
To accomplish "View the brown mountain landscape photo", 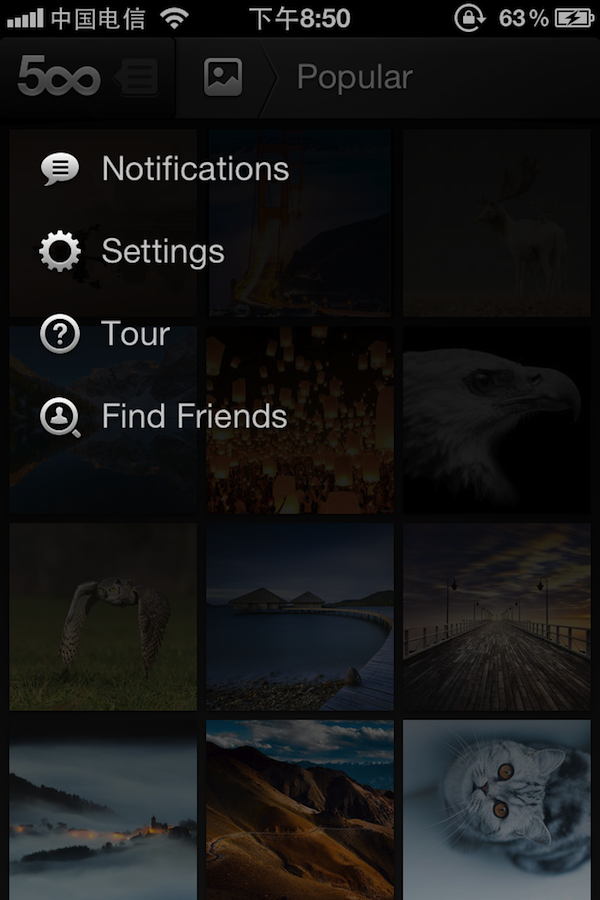I will [x=300, y=808].
